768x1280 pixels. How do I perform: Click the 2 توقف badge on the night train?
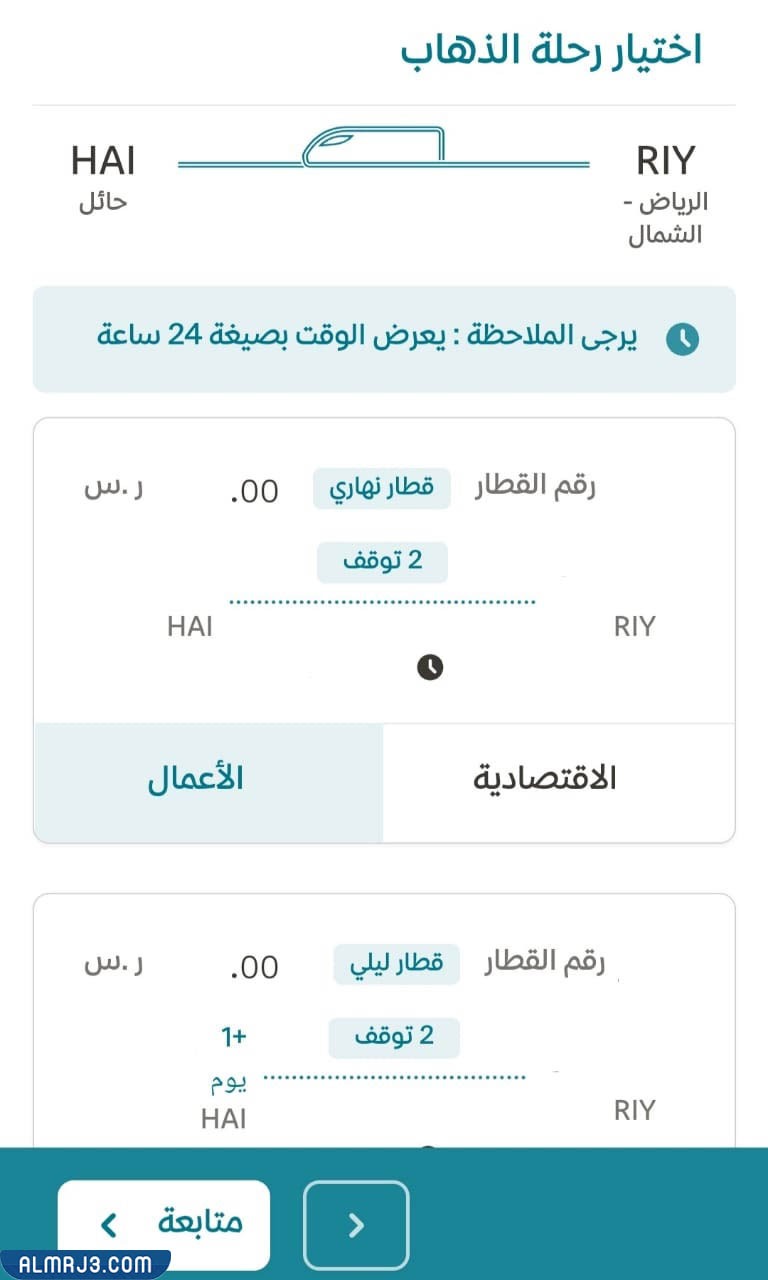point(395,1037)
